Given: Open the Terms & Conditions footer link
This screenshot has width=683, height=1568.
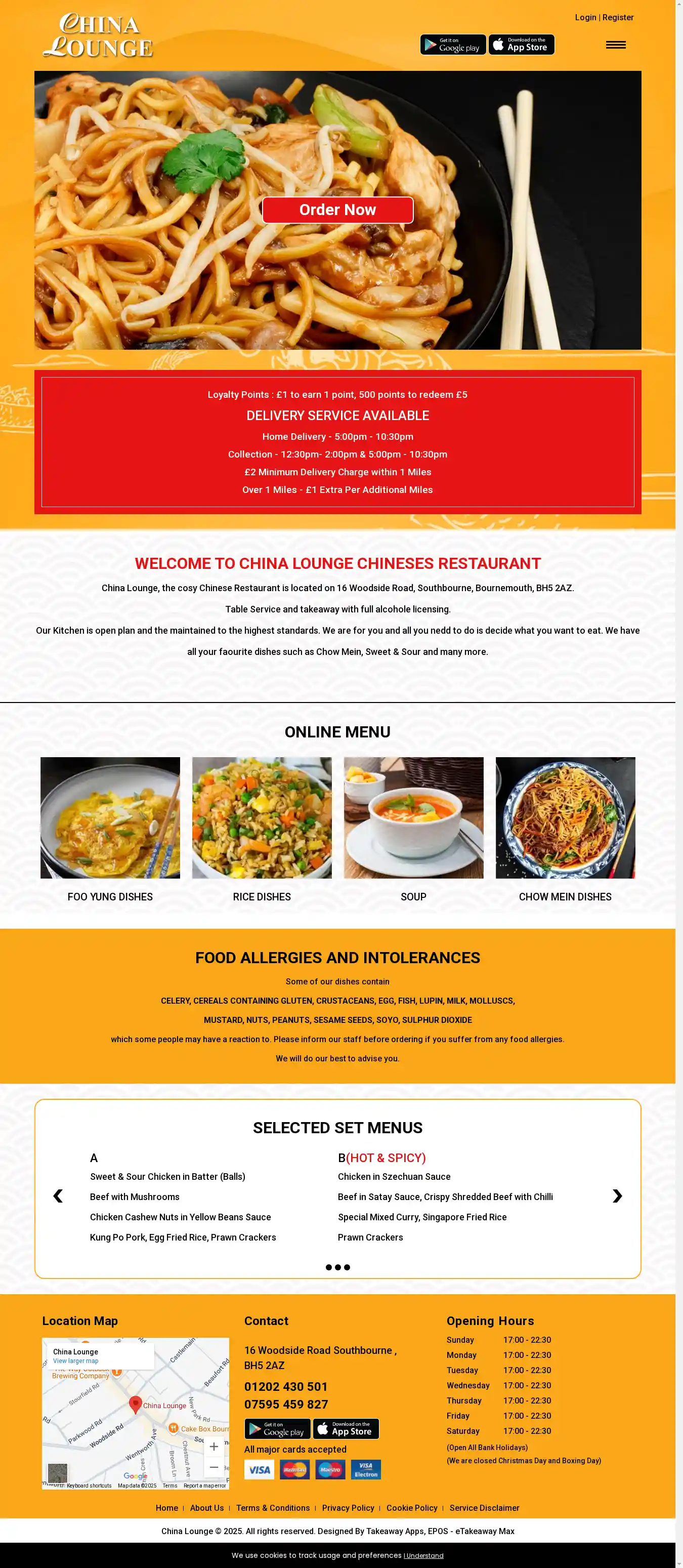Looking at the screenshot, I should tap(273, 1508).
